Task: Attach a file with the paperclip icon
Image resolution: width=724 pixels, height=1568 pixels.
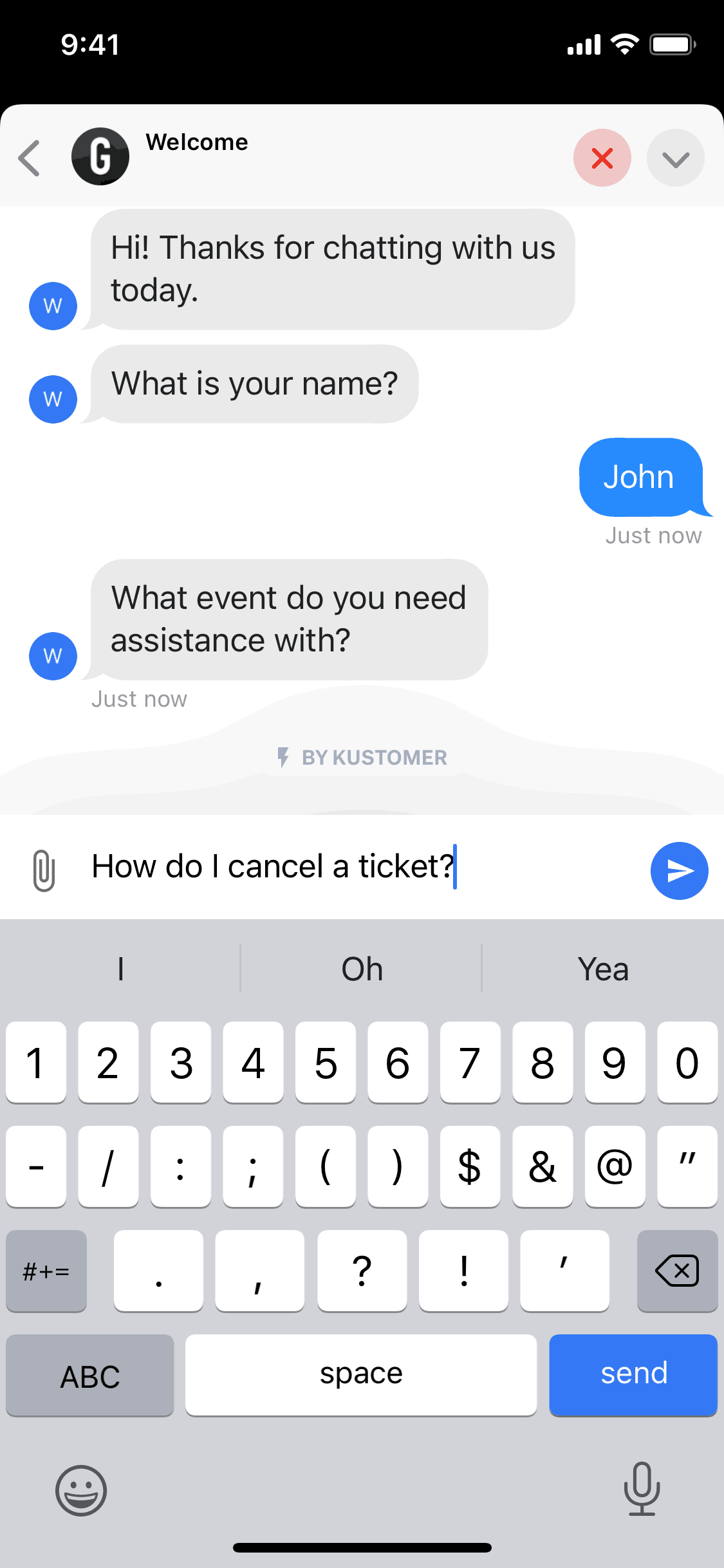Action: pos(44,870)
